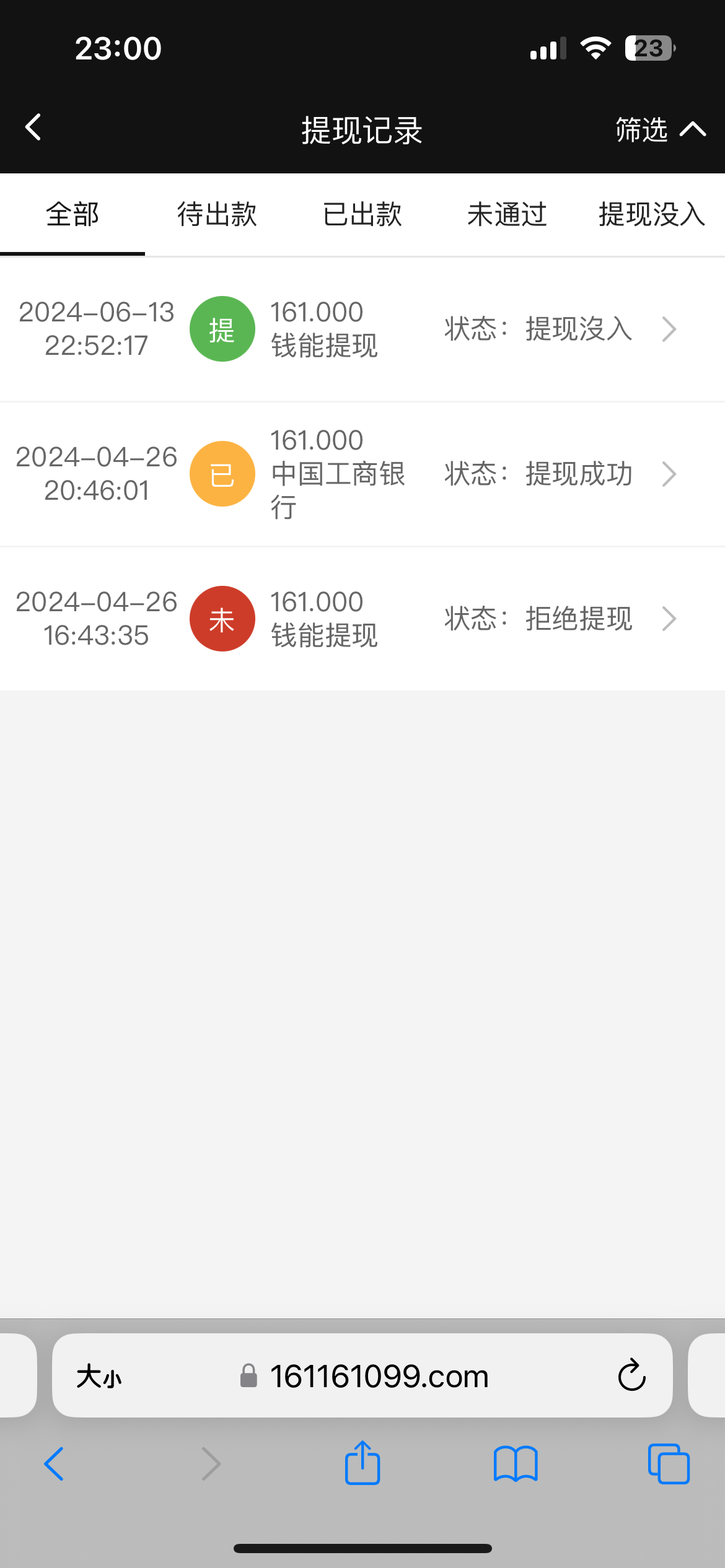Select the 全部 tab
Screen dimensions: 725x1568
(x=72, y=215)
